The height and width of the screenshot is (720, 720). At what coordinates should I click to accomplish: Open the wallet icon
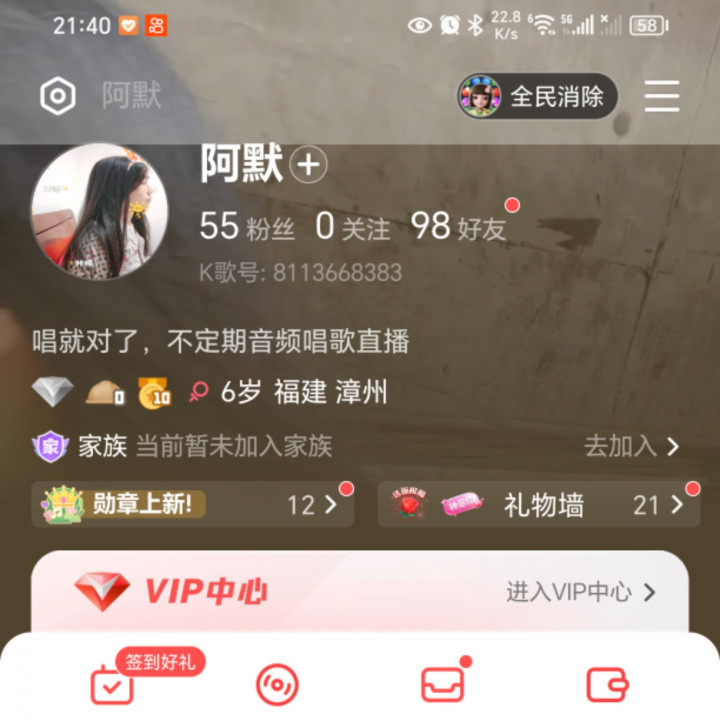tap(607, 684)
